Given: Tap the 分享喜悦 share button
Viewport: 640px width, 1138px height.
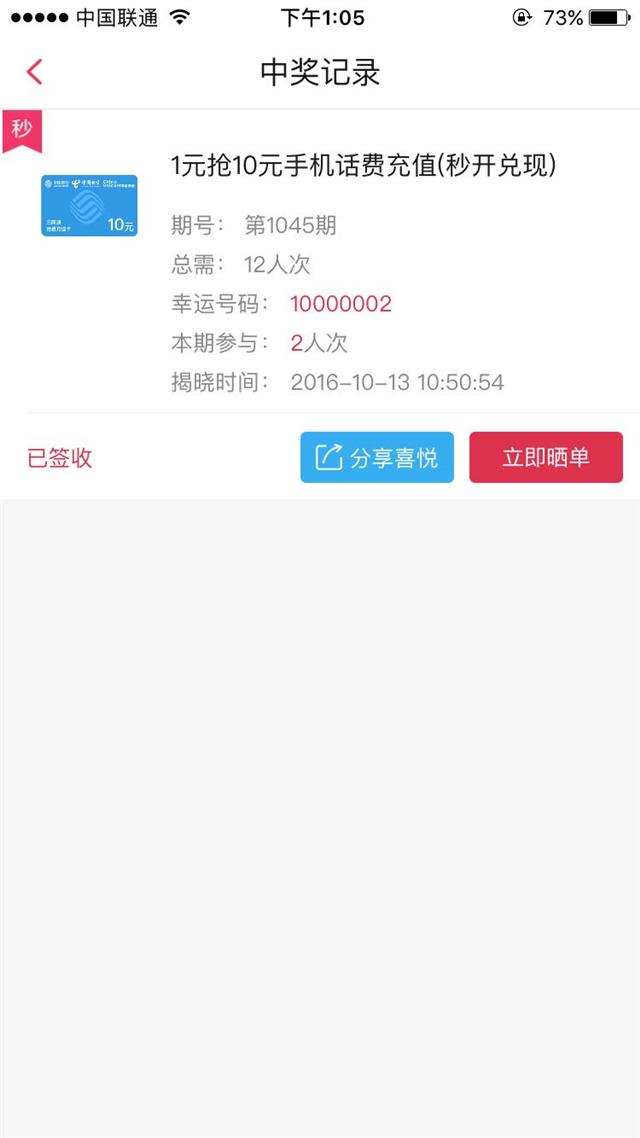Looking at the screenshot, I should pyautogui.click(x=377, y=457).
